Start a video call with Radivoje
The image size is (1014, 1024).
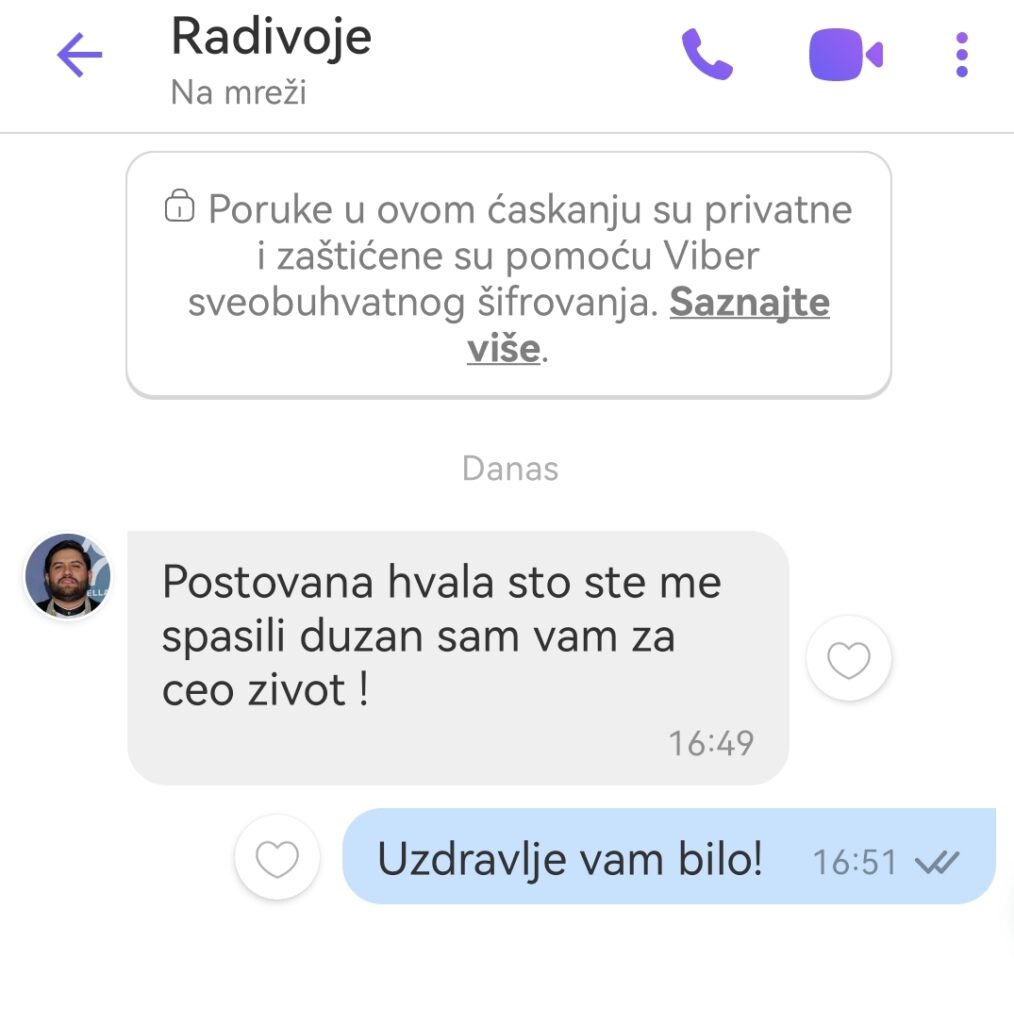tap(845, 54)
